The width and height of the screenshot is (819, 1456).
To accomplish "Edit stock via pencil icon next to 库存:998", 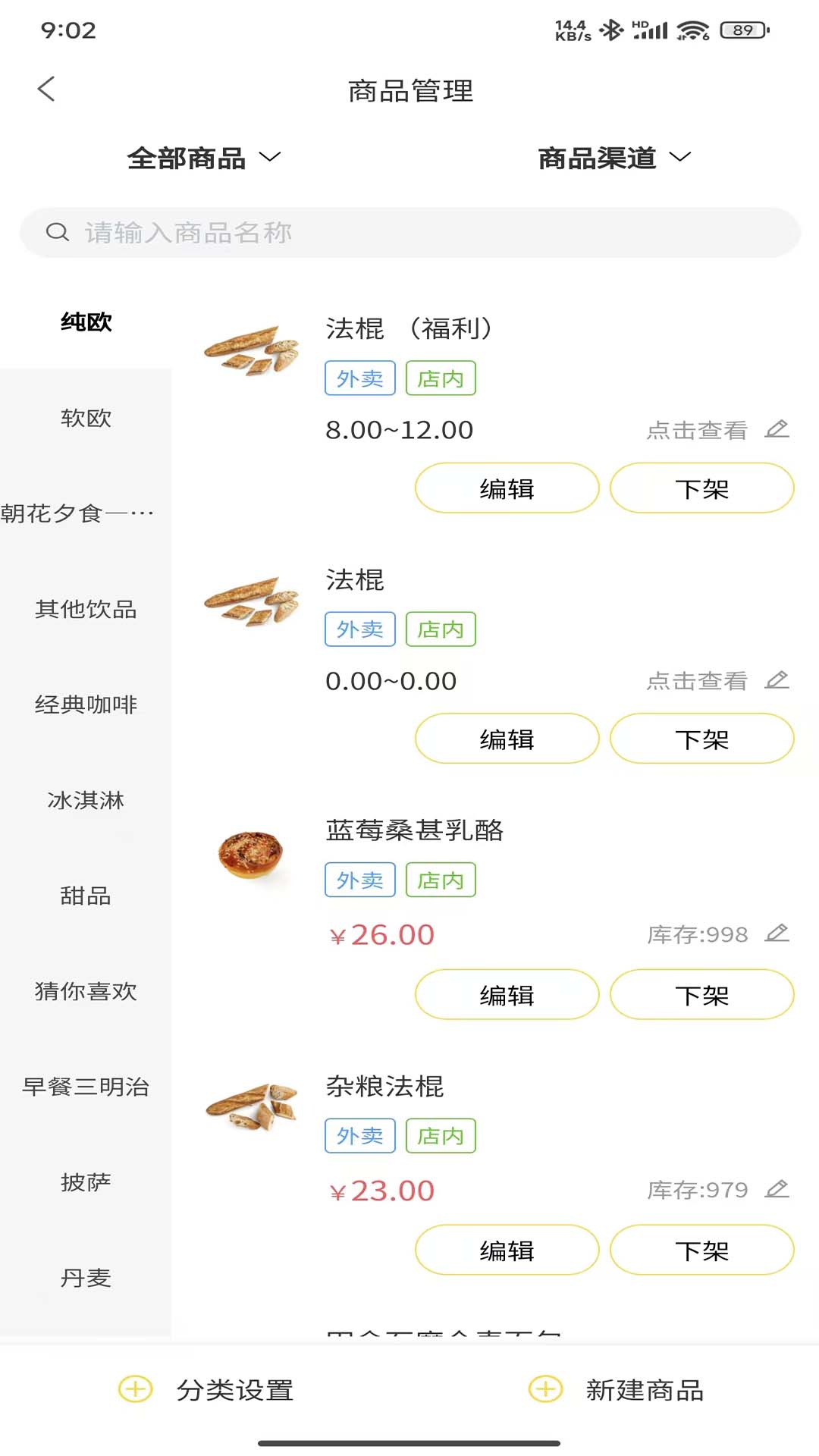I will pos(780,934).
